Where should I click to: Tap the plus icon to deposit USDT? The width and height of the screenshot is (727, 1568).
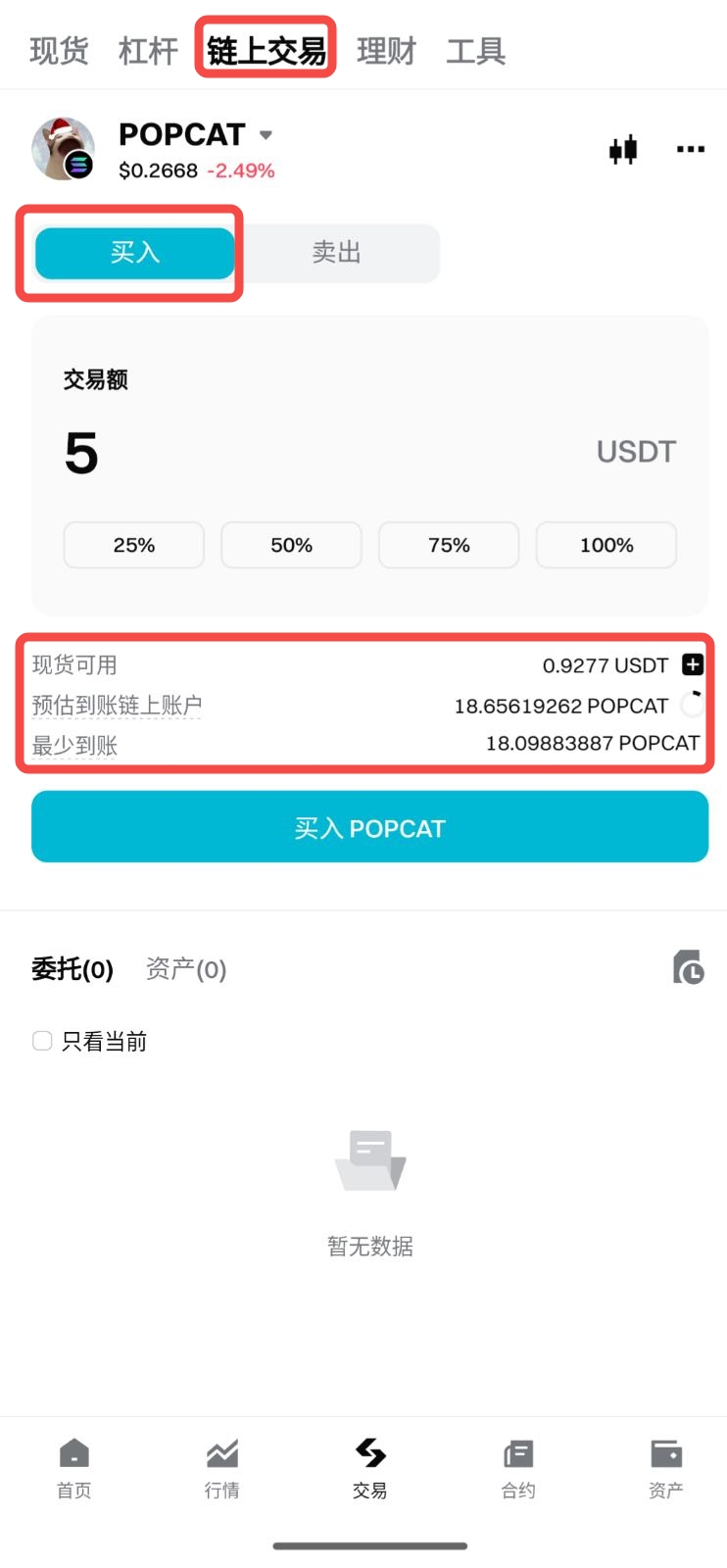click(x=693, y=664)
